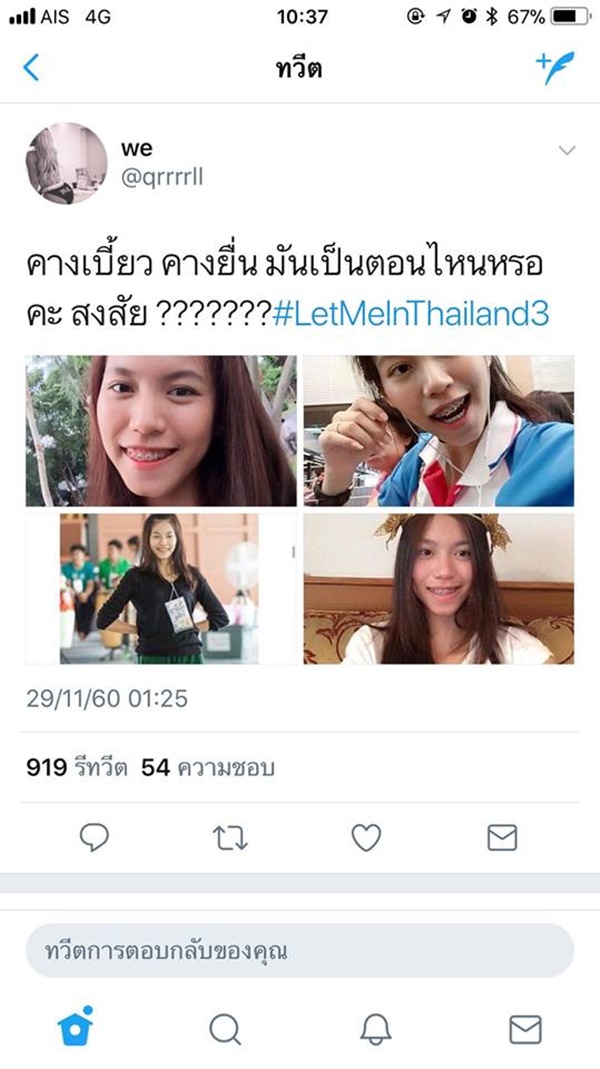View the top-right photo with earphones
The width and height of the screenshot is (600, 1069).
pyautogui.click(x=439, y=430)
